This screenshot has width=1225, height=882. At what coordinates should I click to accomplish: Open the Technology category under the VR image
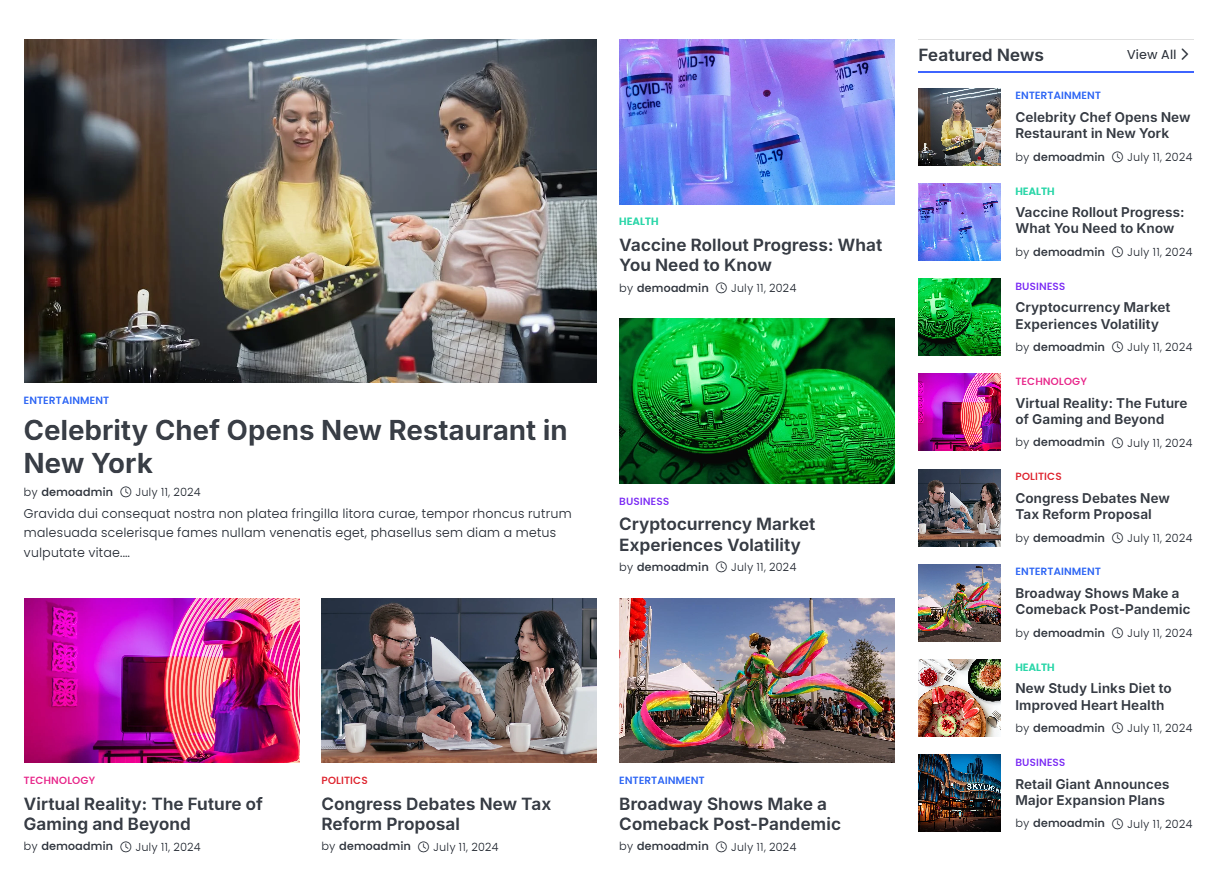pyautogui.click(x=59, y=780)
